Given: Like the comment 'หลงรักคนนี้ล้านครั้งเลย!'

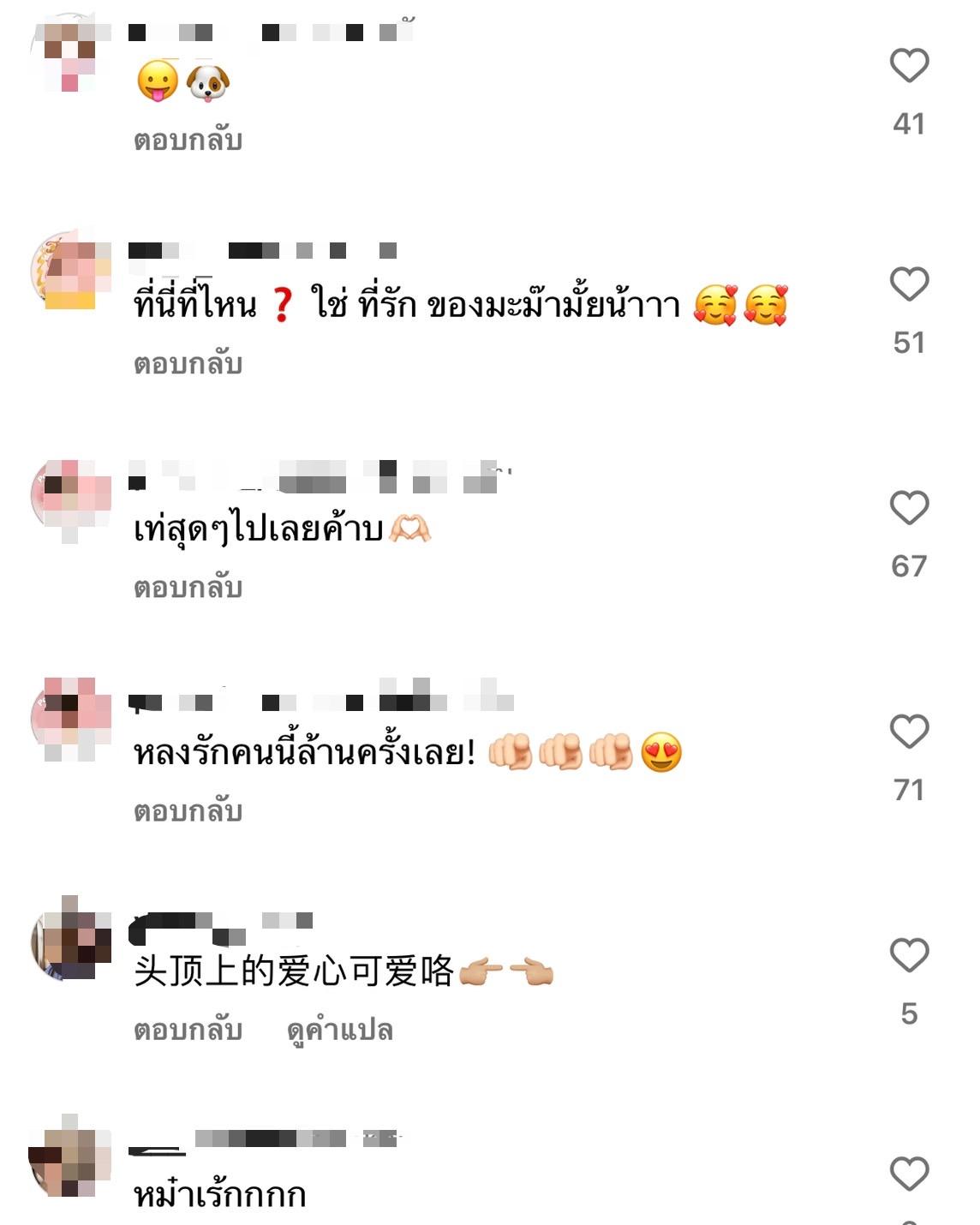Looking at the screenshot, I should [x=909, y=732].
